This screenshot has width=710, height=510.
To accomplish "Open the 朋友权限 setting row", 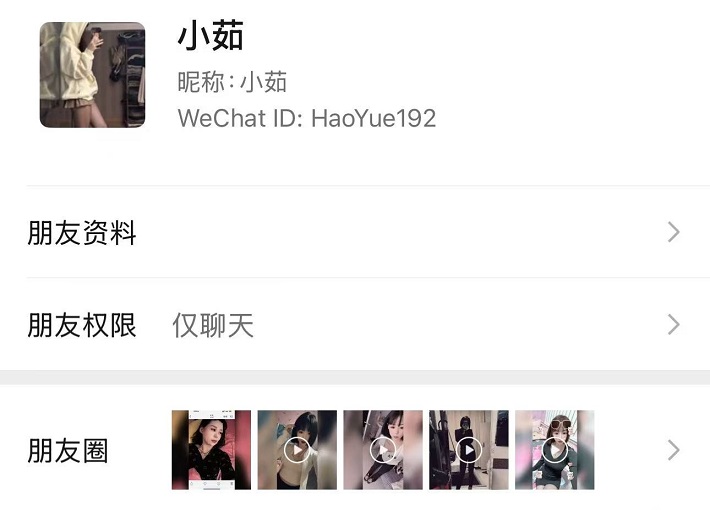I will [x=354, y=325].
